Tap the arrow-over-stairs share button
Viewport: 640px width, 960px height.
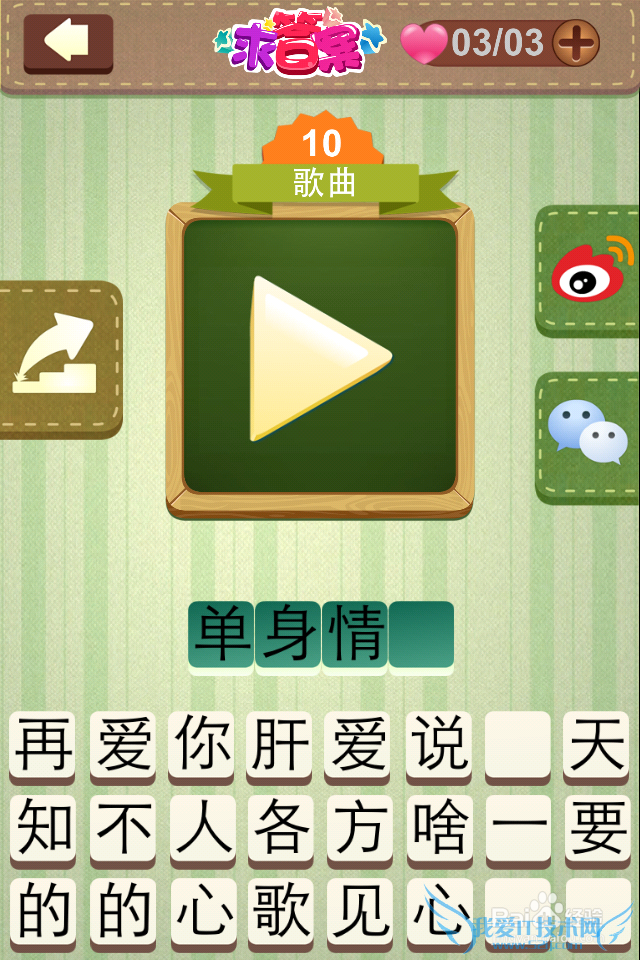click(58, 358)
